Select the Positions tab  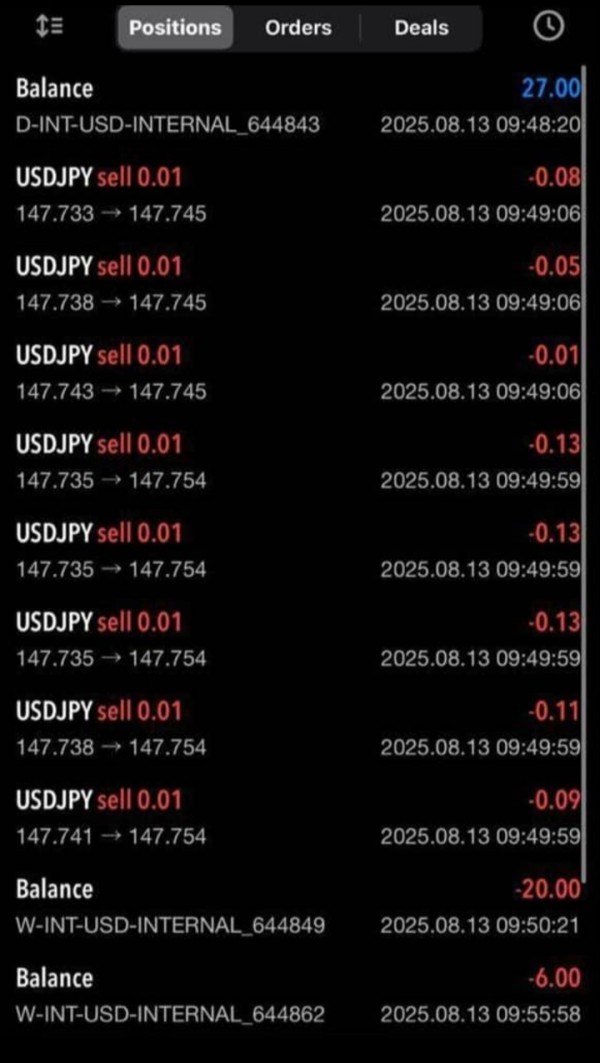pyautogui.click(x=175, y=28)
